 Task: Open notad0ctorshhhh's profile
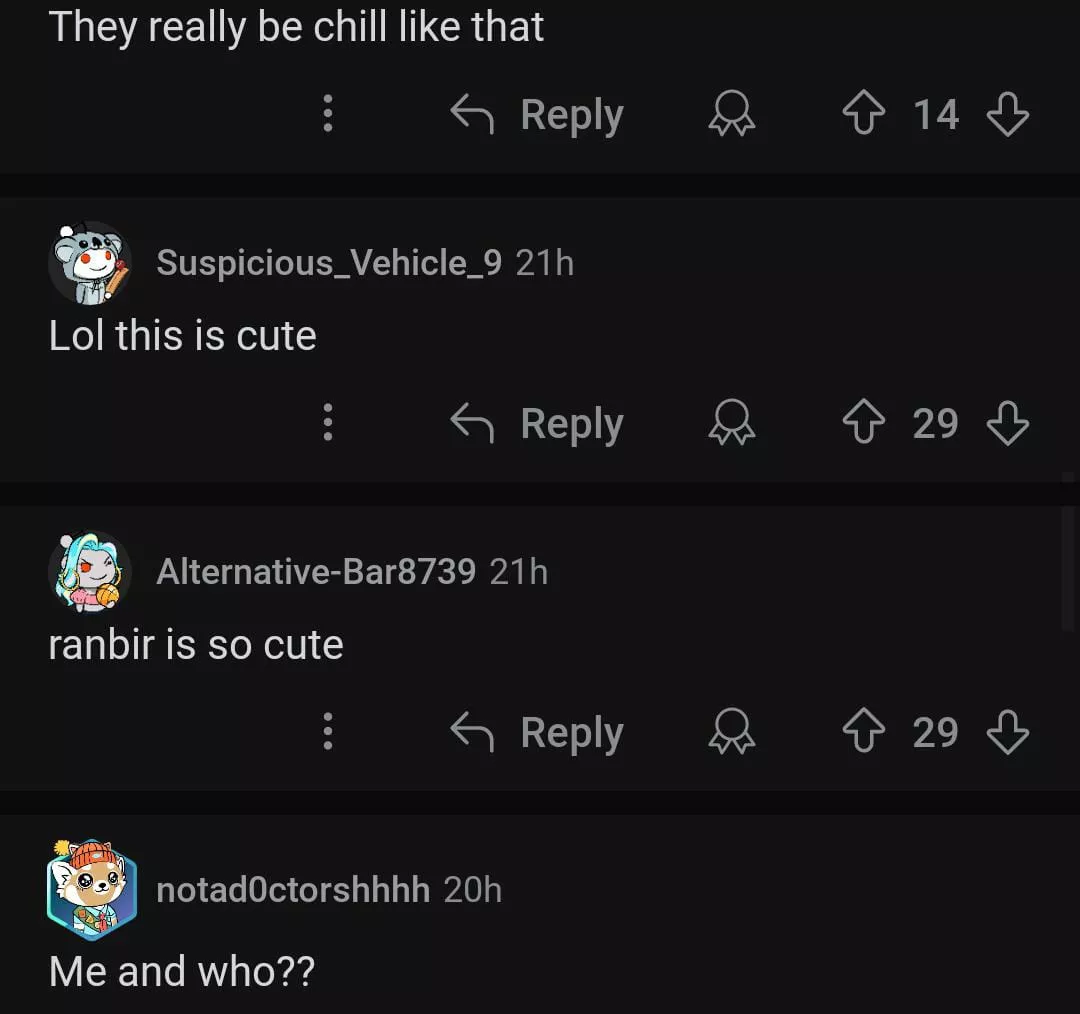293,889
